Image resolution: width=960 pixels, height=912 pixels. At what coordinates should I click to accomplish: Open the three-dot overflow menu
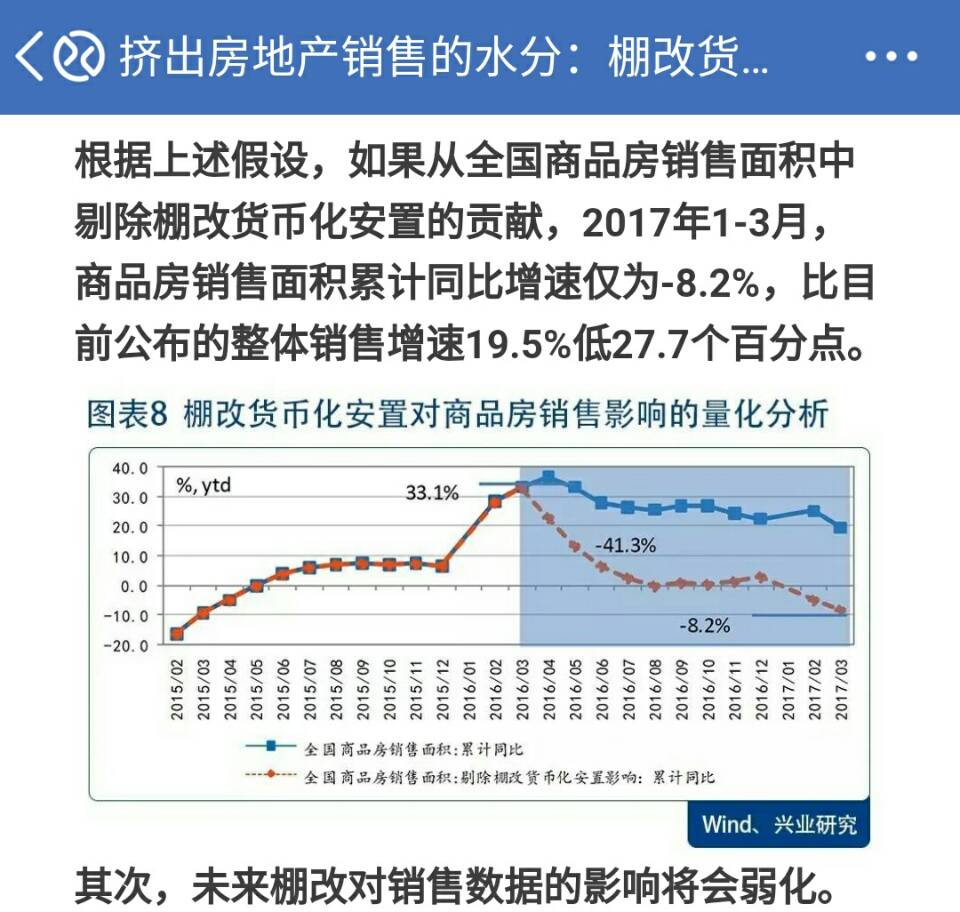point(891,57)
